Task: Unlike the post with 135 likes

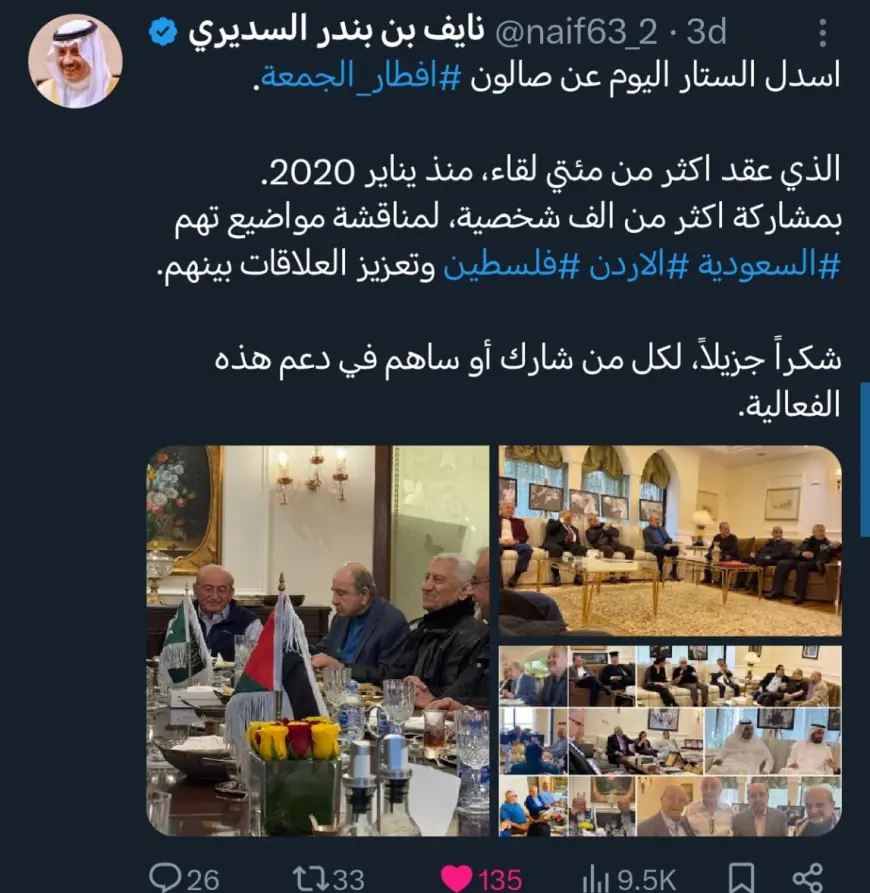Action: pos(482,878)
